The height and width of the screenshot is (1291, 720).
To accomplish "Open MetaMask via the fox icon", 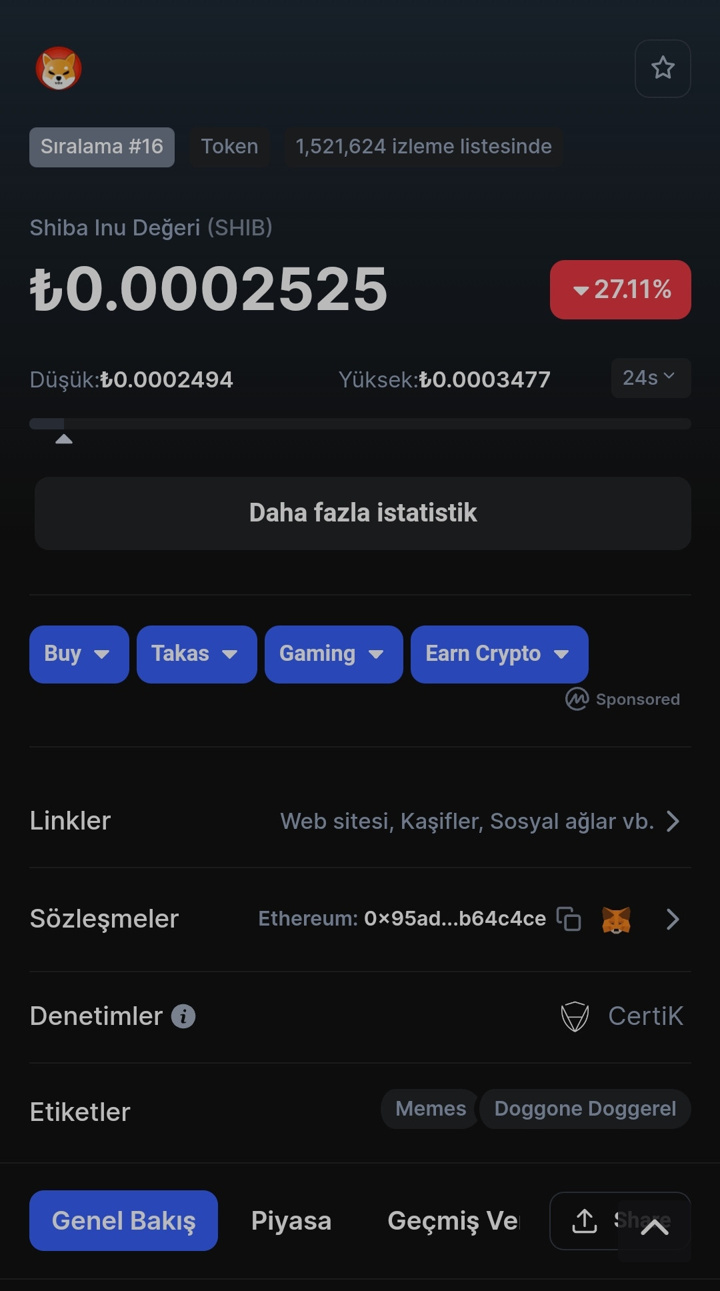I will (614, 919).
